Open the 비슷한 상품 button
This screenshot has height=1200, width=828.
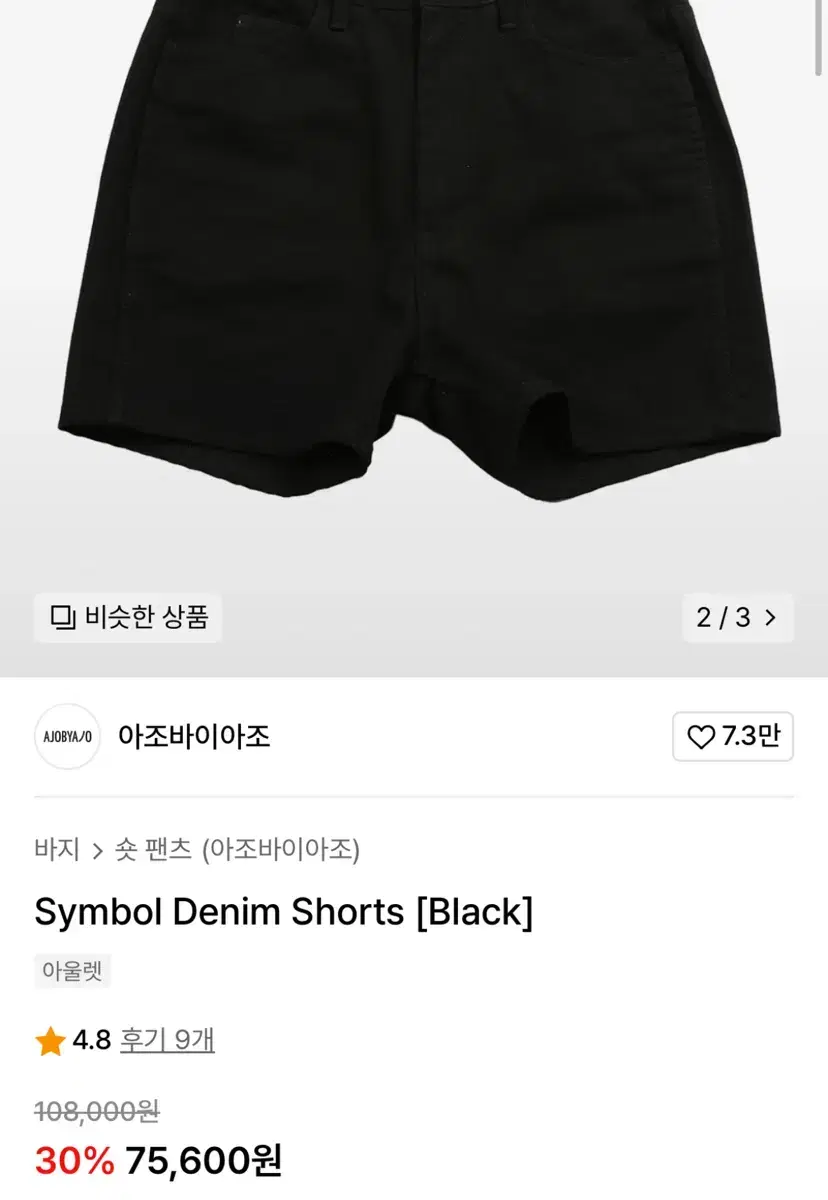pos(127,618)
